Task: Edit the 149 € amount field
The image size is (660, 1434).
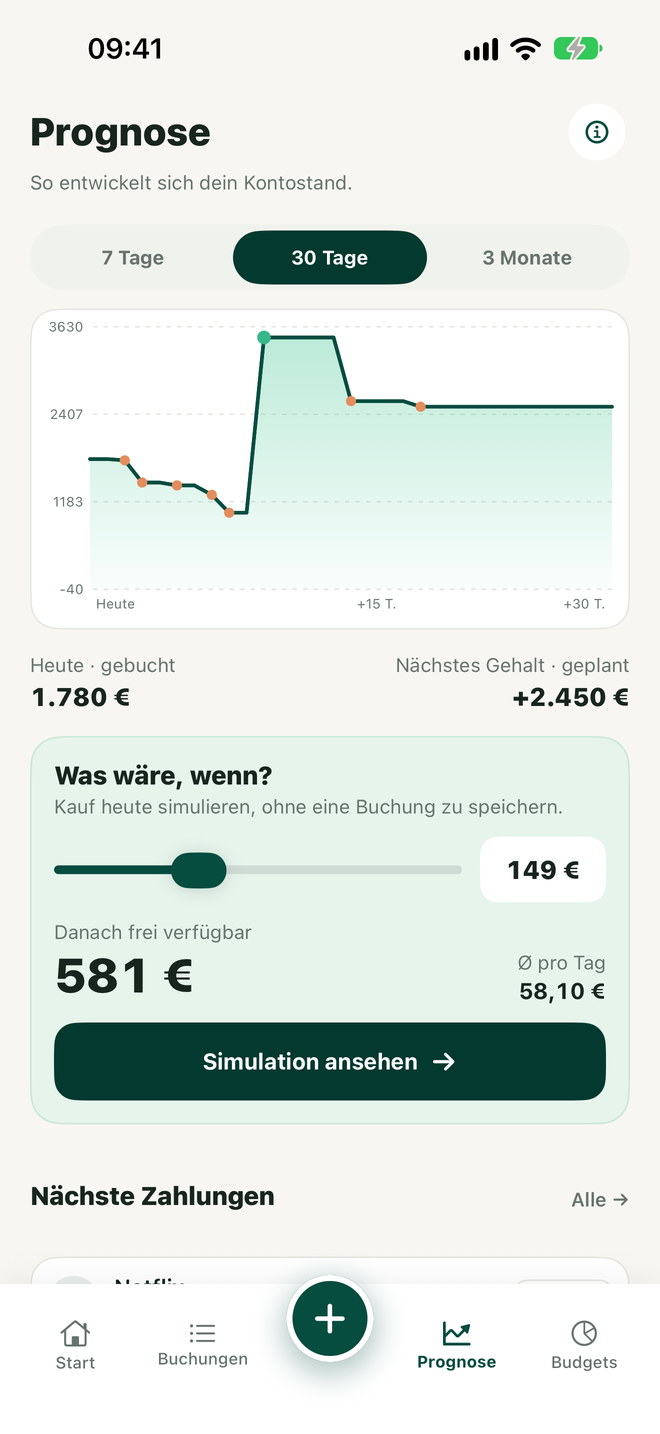Action: [x=543, y=870]
